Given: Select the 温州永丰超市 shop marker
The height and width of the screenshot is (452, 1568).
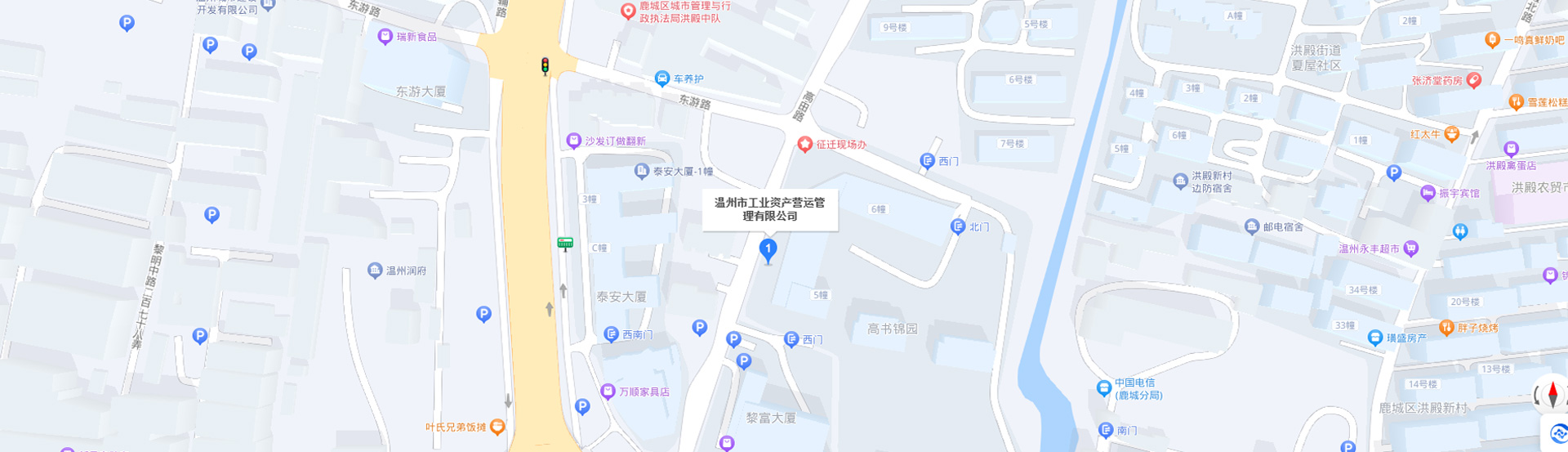Looking at the screenshot, I should click(1410, 248).
